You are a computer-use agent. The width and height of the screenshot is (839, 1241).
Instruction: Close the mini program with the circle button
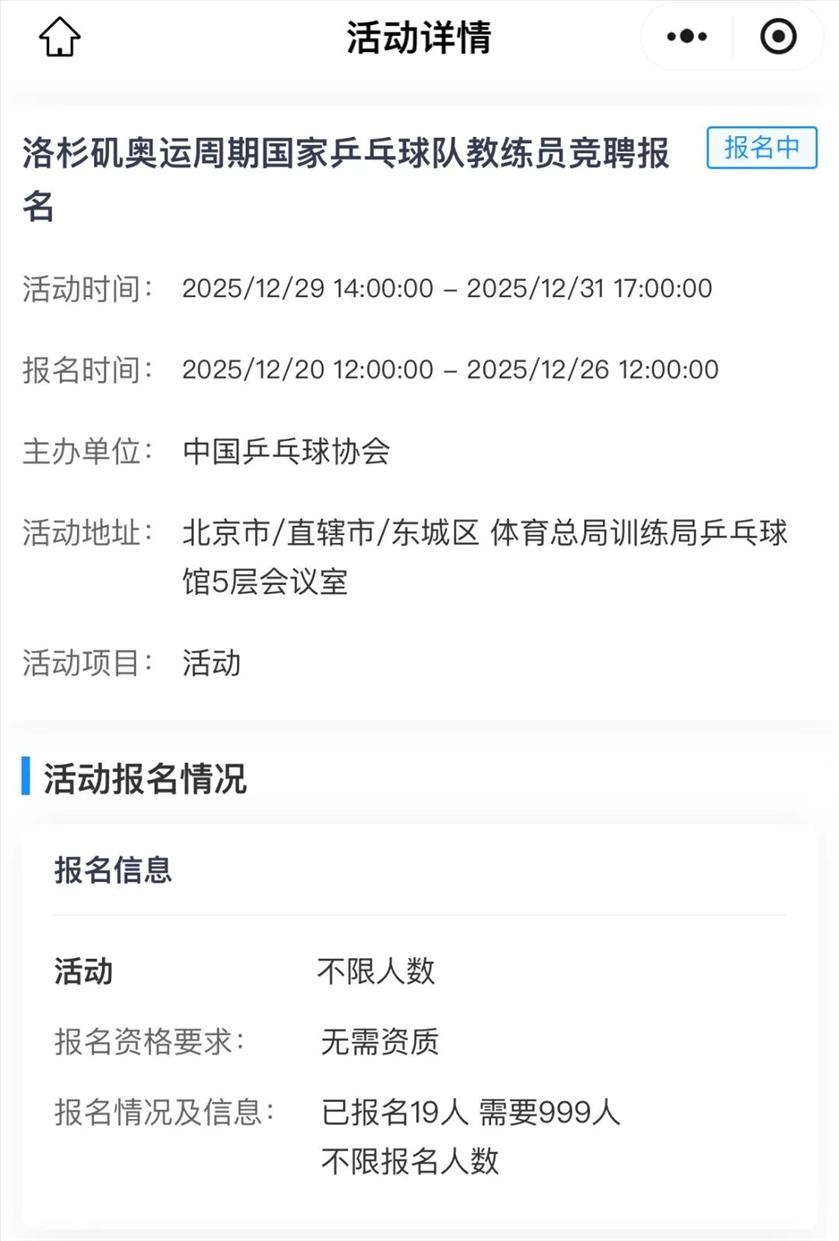[778, 38]
